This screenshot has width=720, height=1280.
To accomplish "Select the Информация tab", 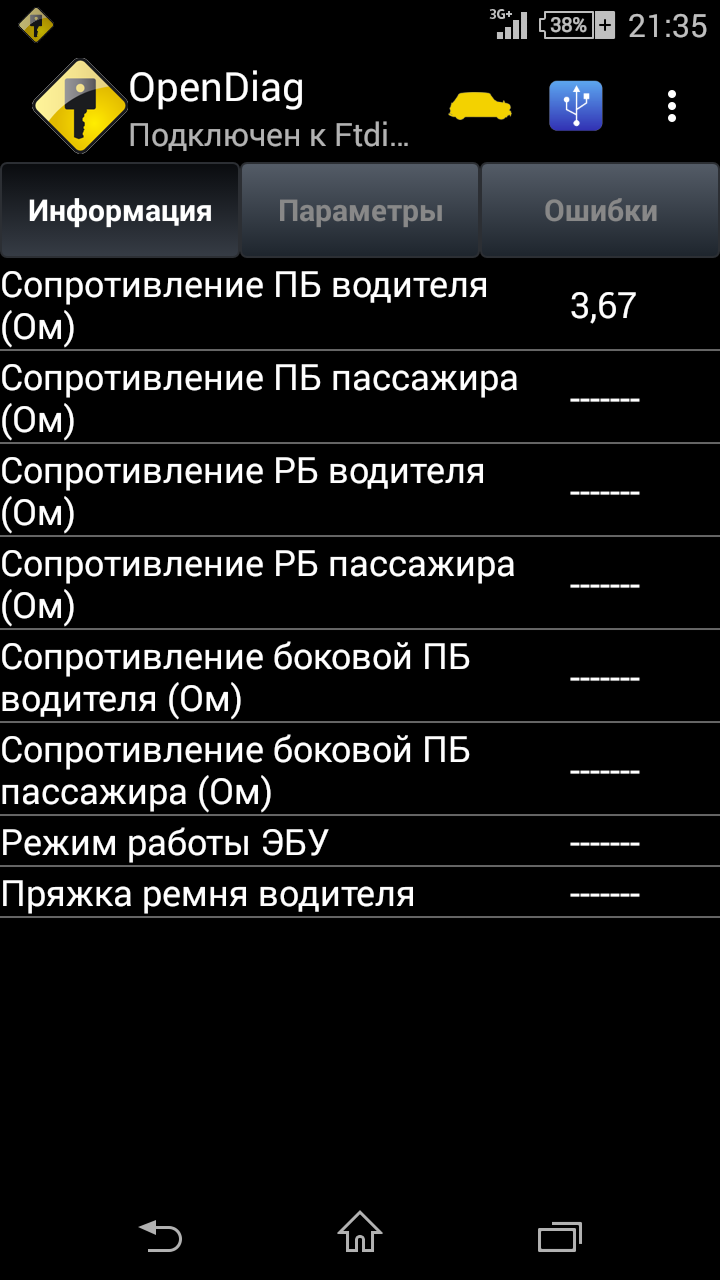I will 120,211.
